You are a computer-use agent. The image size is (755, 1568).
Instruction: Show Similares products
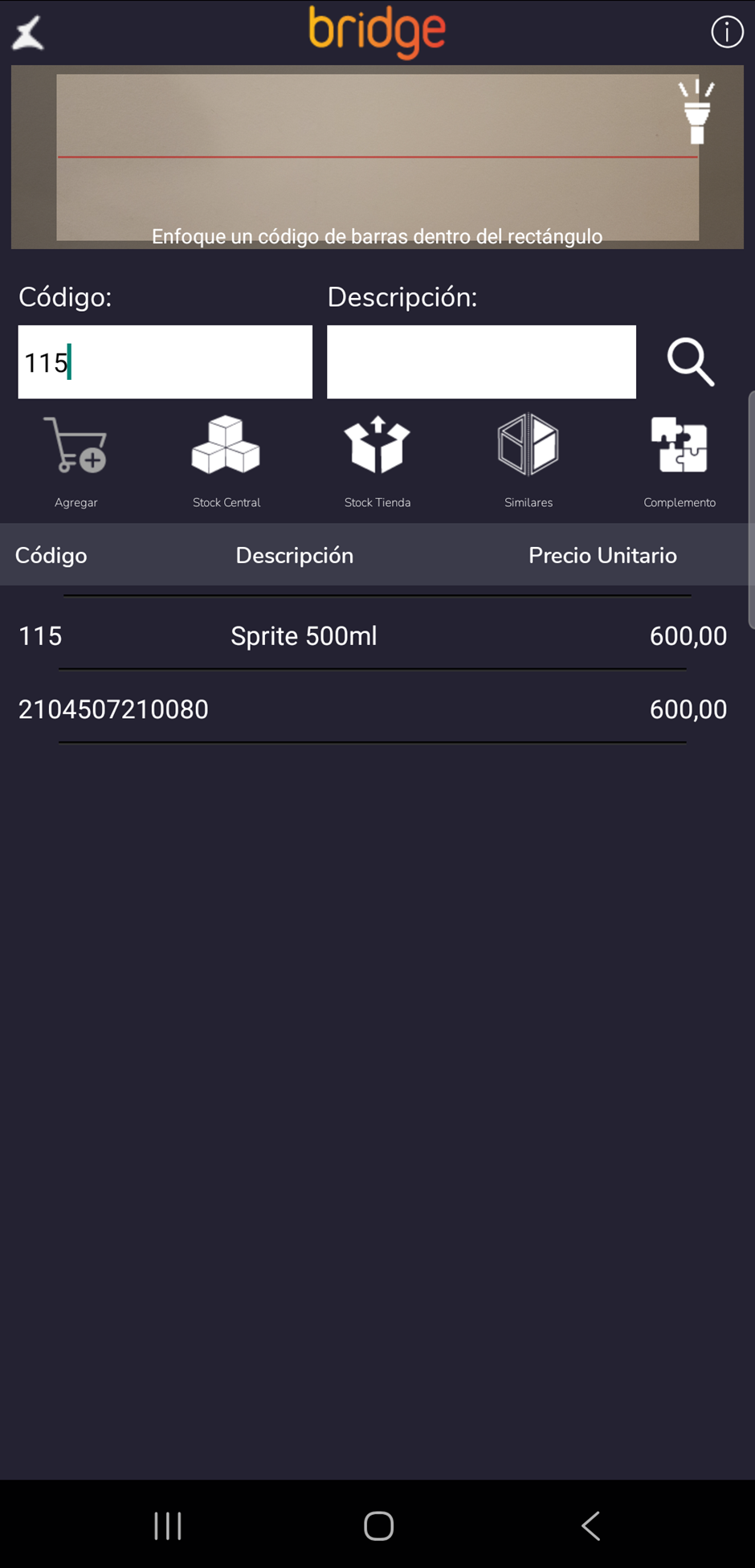[528, 459]
